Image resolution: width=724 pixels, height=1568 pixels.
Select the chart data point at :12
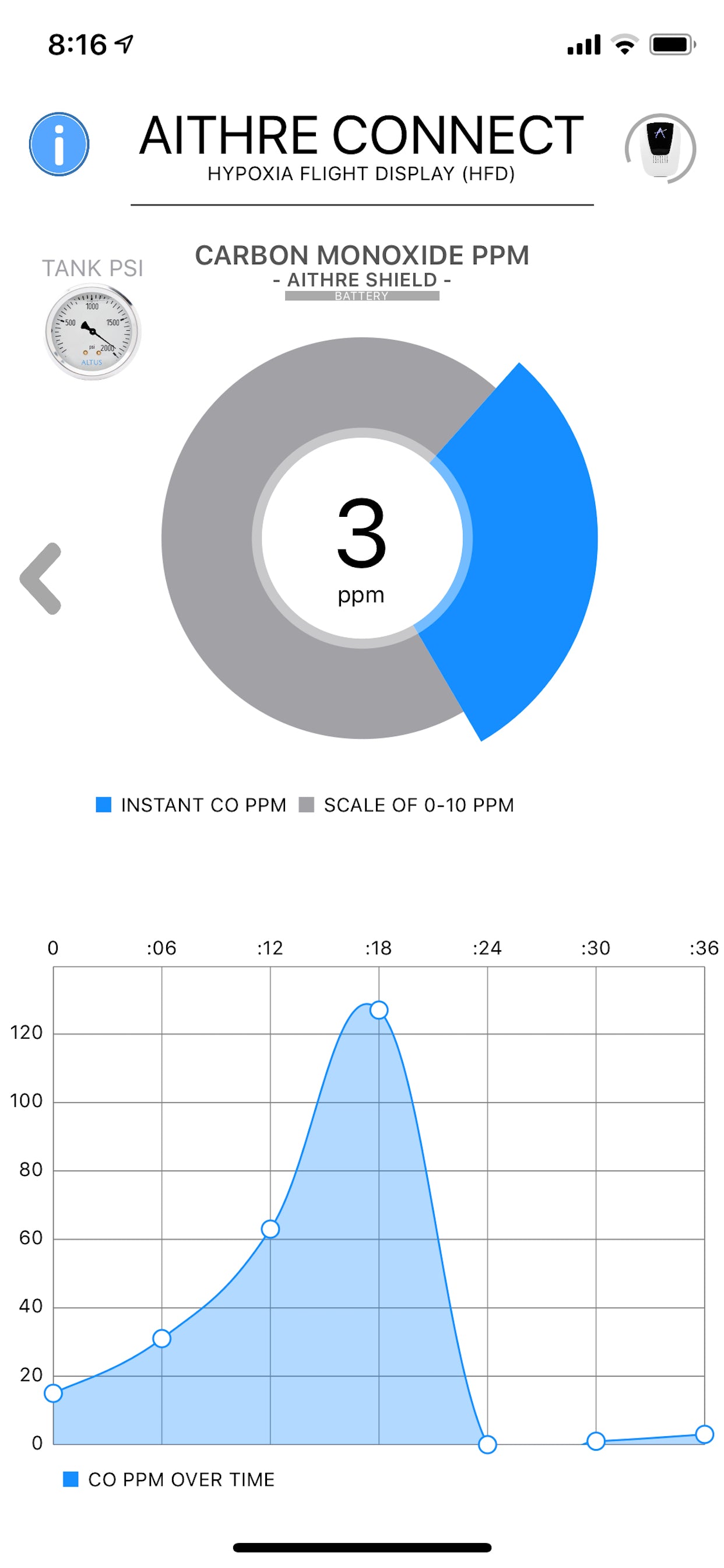click(x=270, y=1229)
